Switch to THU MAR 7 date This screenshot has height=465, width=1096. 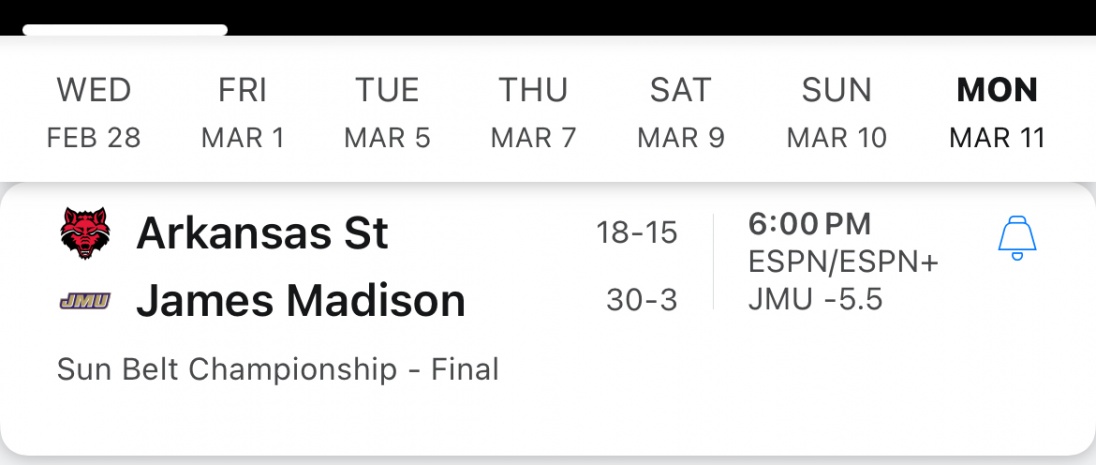pyautogui.click(x=533, y=113)
